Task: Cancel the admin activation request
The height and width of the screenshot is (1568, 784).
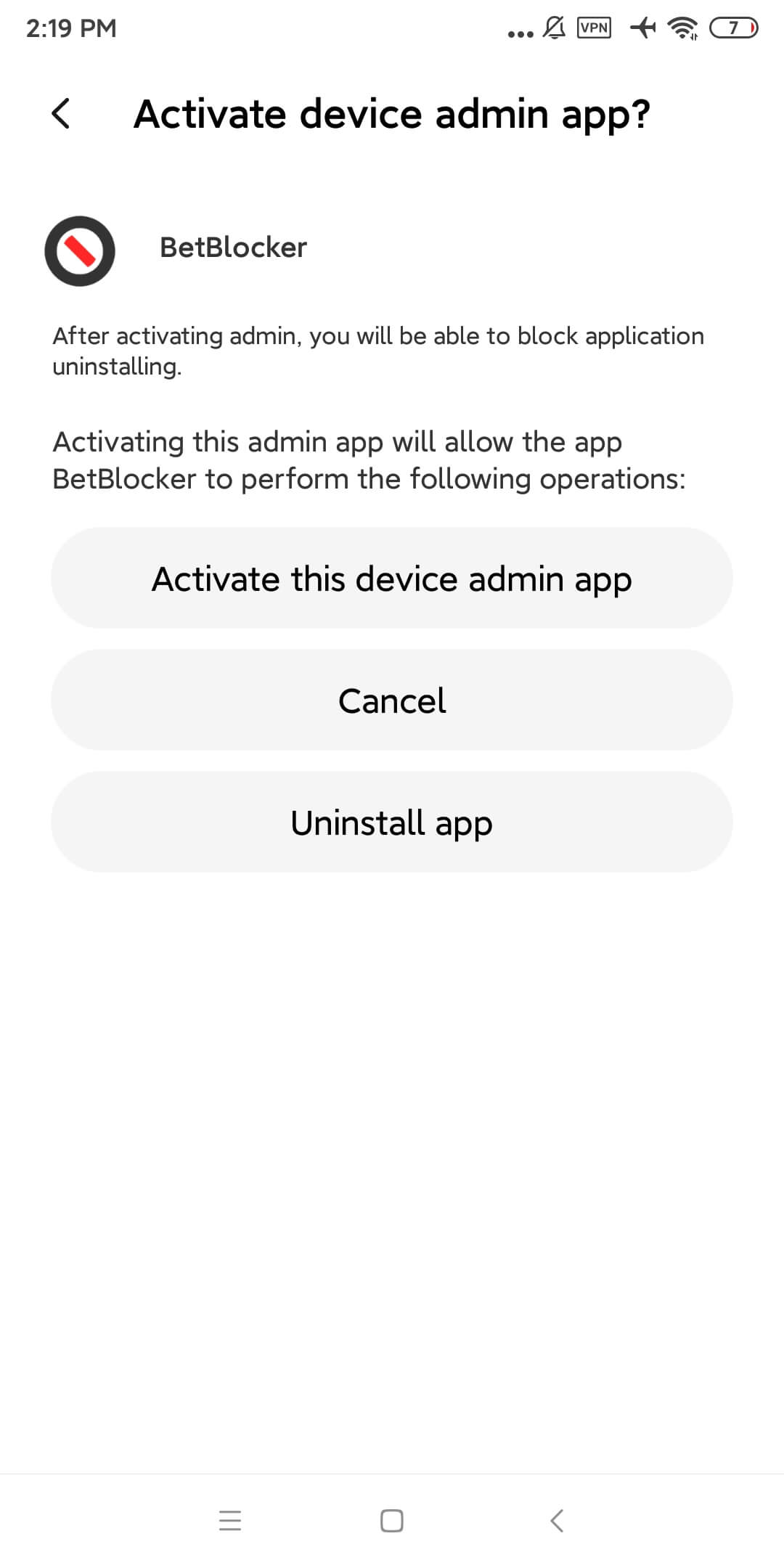Action: (x=392, y=700)
